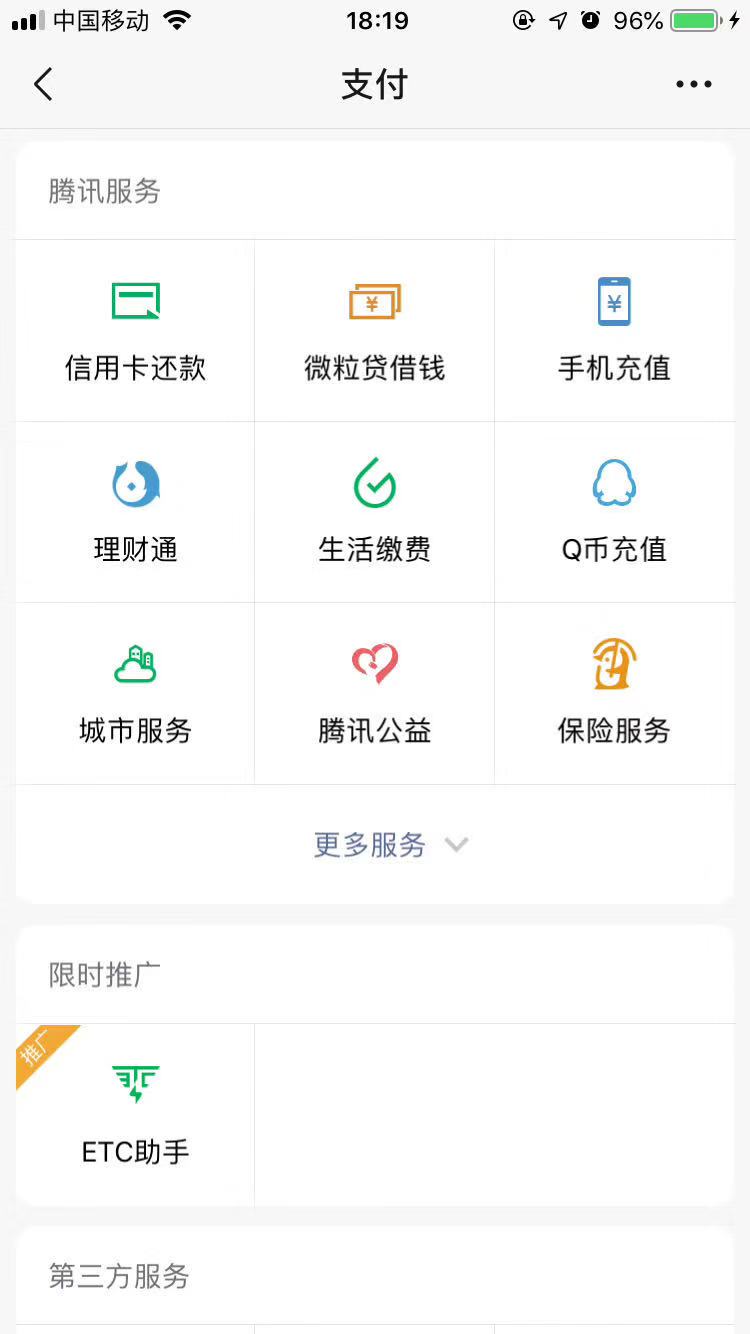
Task: Open 生活缴费 for utility bills
Action: pyautogui.click(x=375, y=512)
